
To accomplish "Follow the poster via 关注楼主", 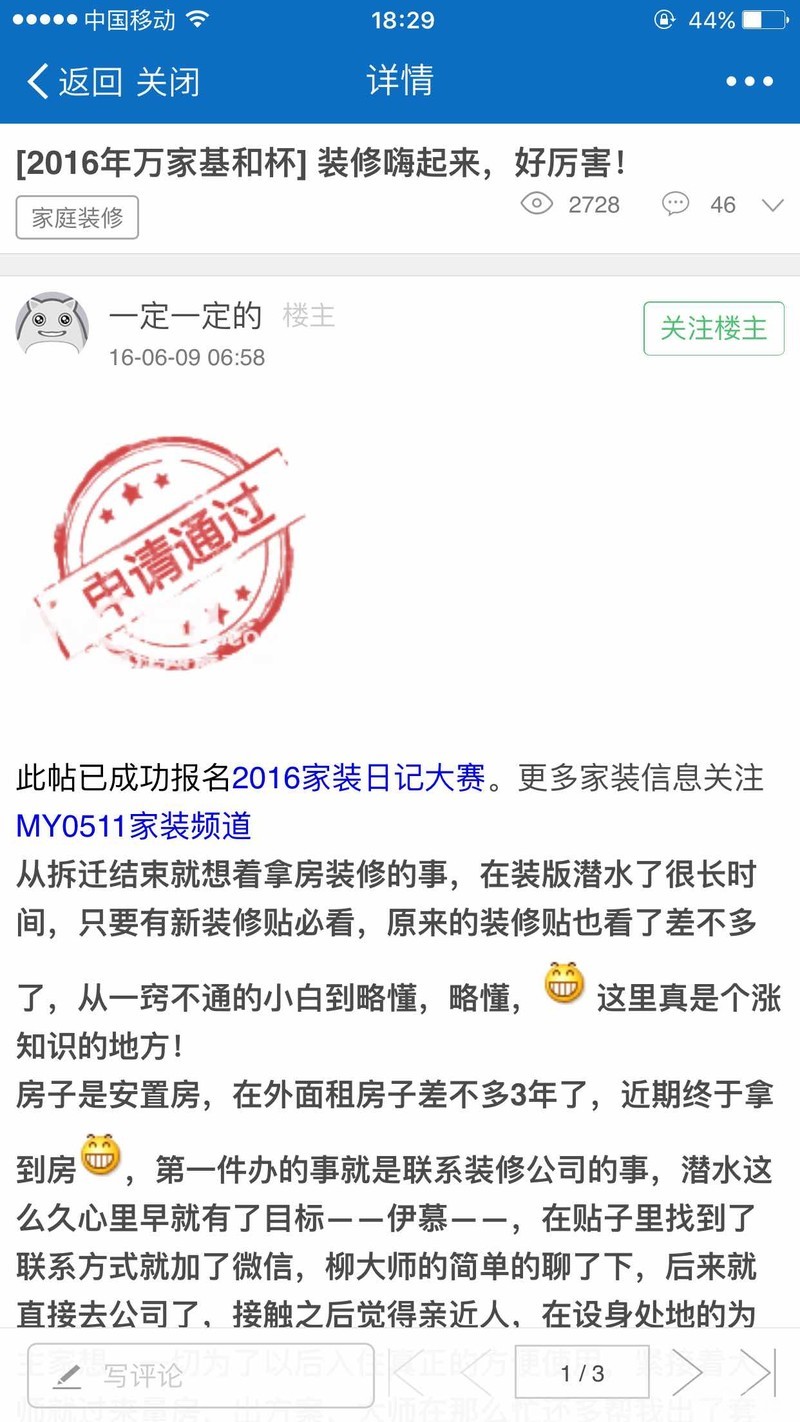I will coord(713,328).
